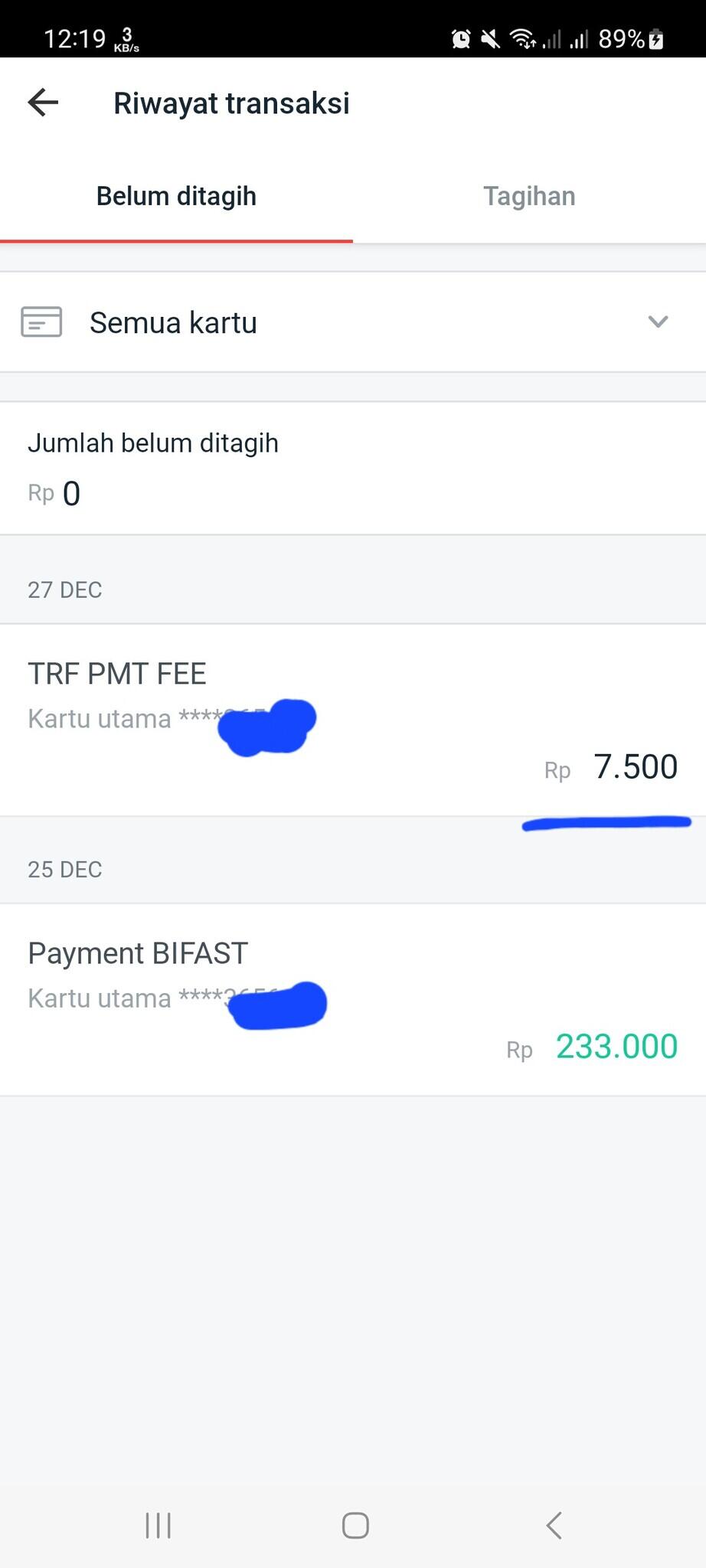Click the red active tab indicator bar
The image size is (706, 1568).
pyautogui.click(x=176, y=241)
